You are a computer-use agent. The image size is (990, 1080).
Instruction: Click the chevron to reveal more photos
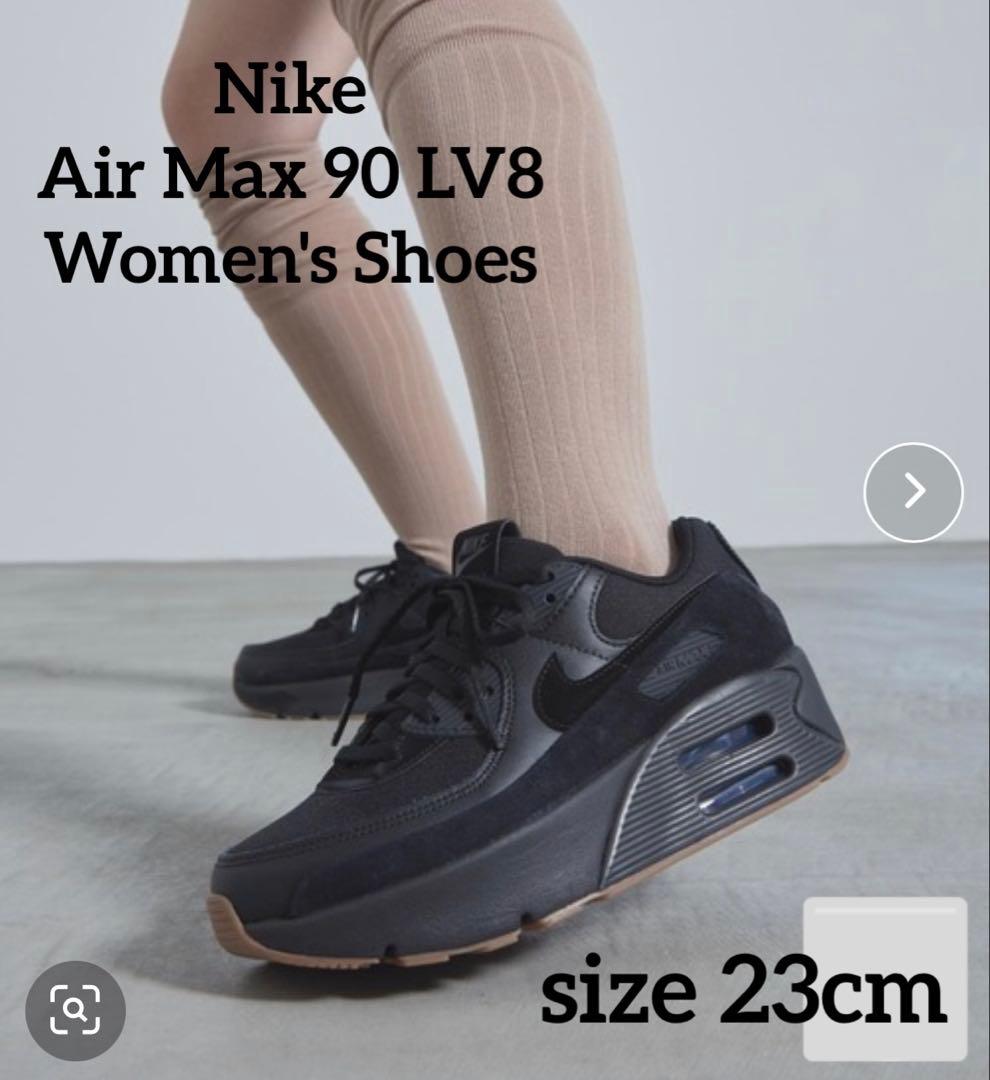click(x=912, y=493)
